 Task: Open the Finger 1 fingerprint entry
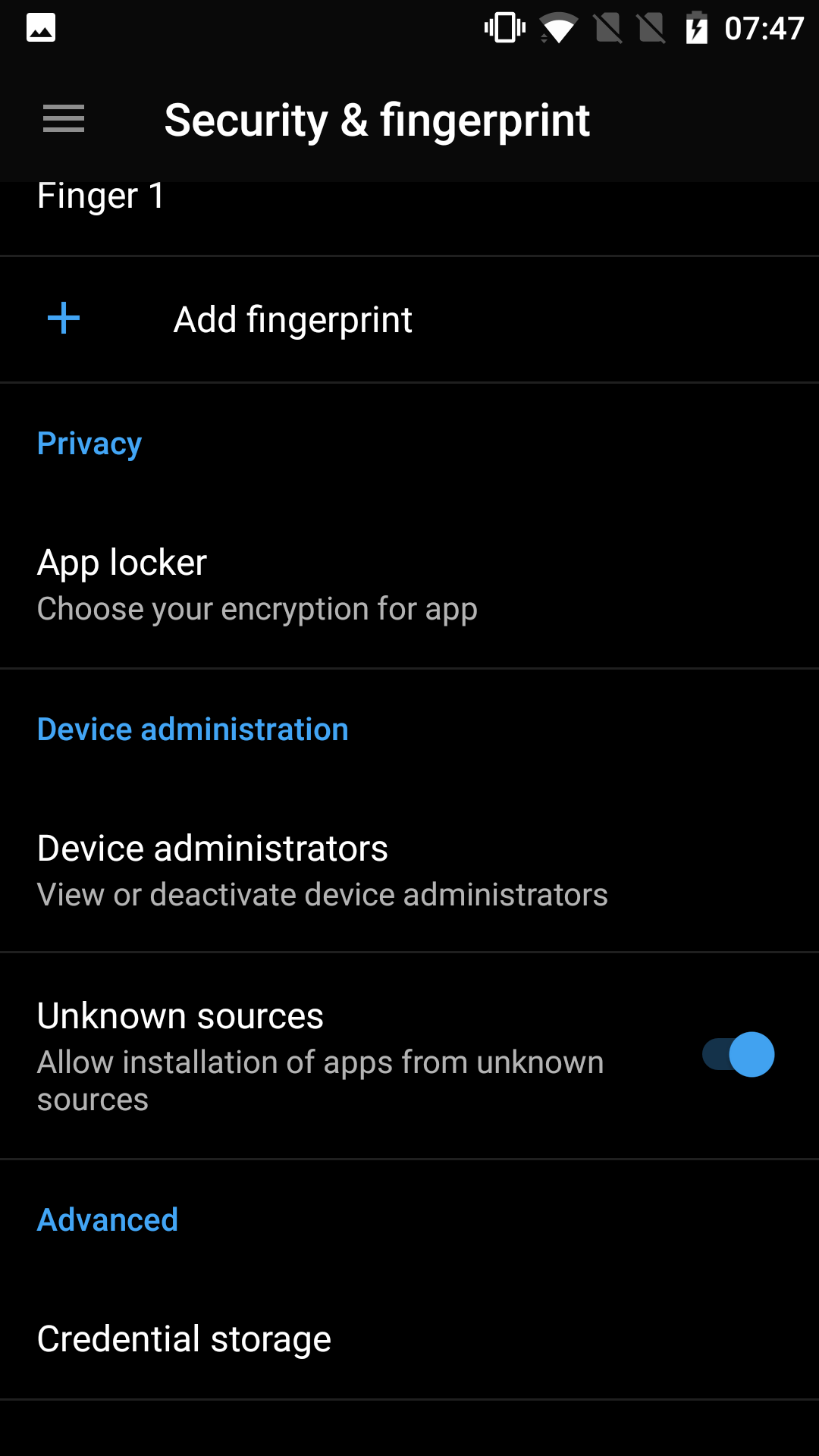point(409,218)
